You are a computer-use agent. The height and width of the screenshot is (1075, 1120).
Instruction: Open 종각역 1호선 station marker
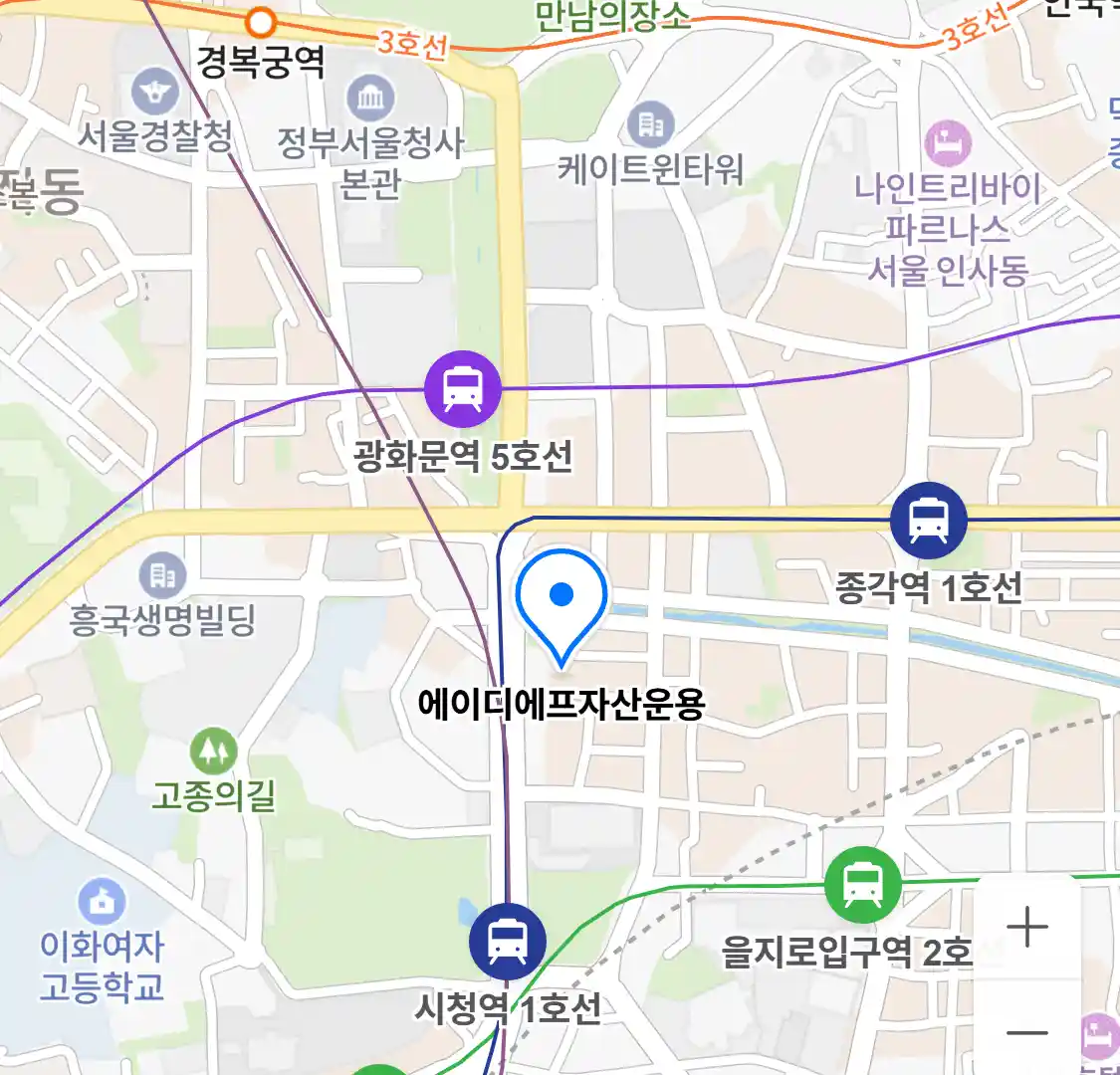point(928,520)
